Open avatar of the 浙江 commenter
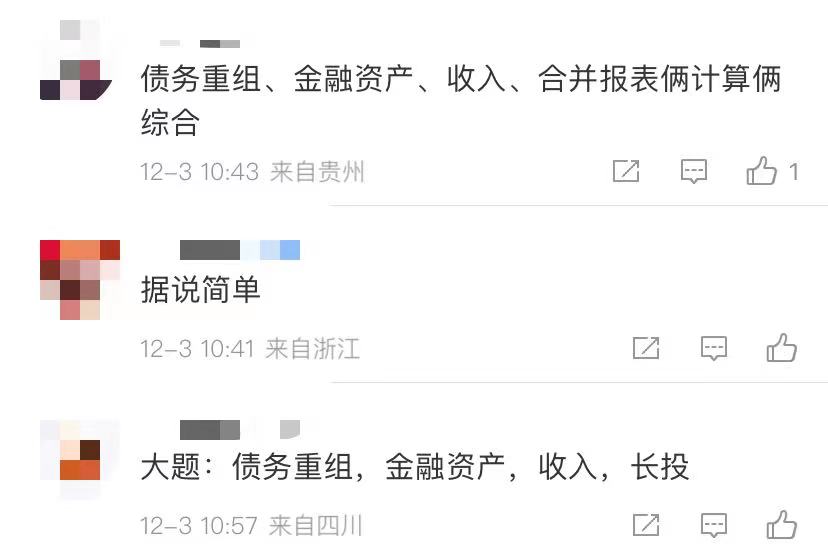Image resolution: width=828 pixels, height=558 pixels. (x=79, y=280)
